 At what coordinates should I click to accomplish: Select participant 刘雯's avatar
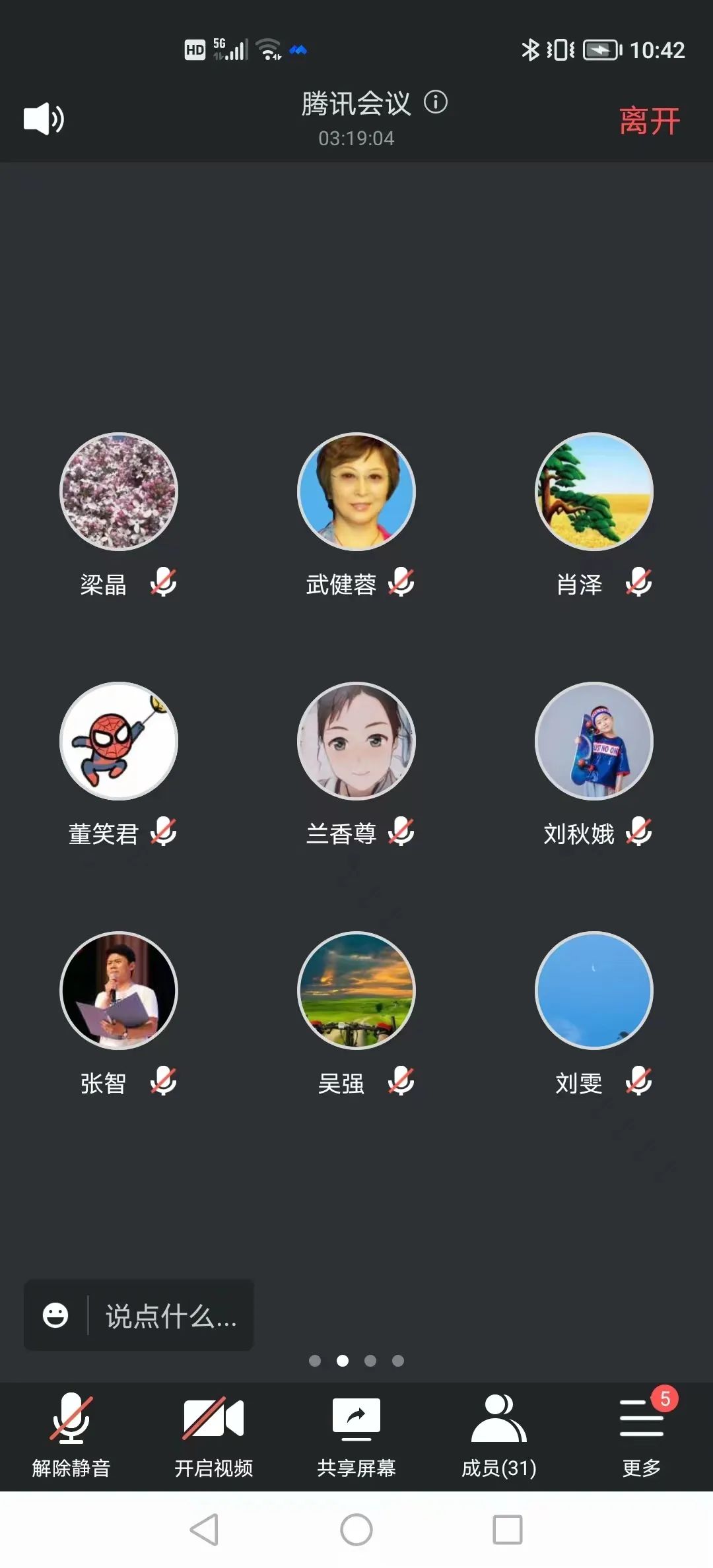pos(594,991)
